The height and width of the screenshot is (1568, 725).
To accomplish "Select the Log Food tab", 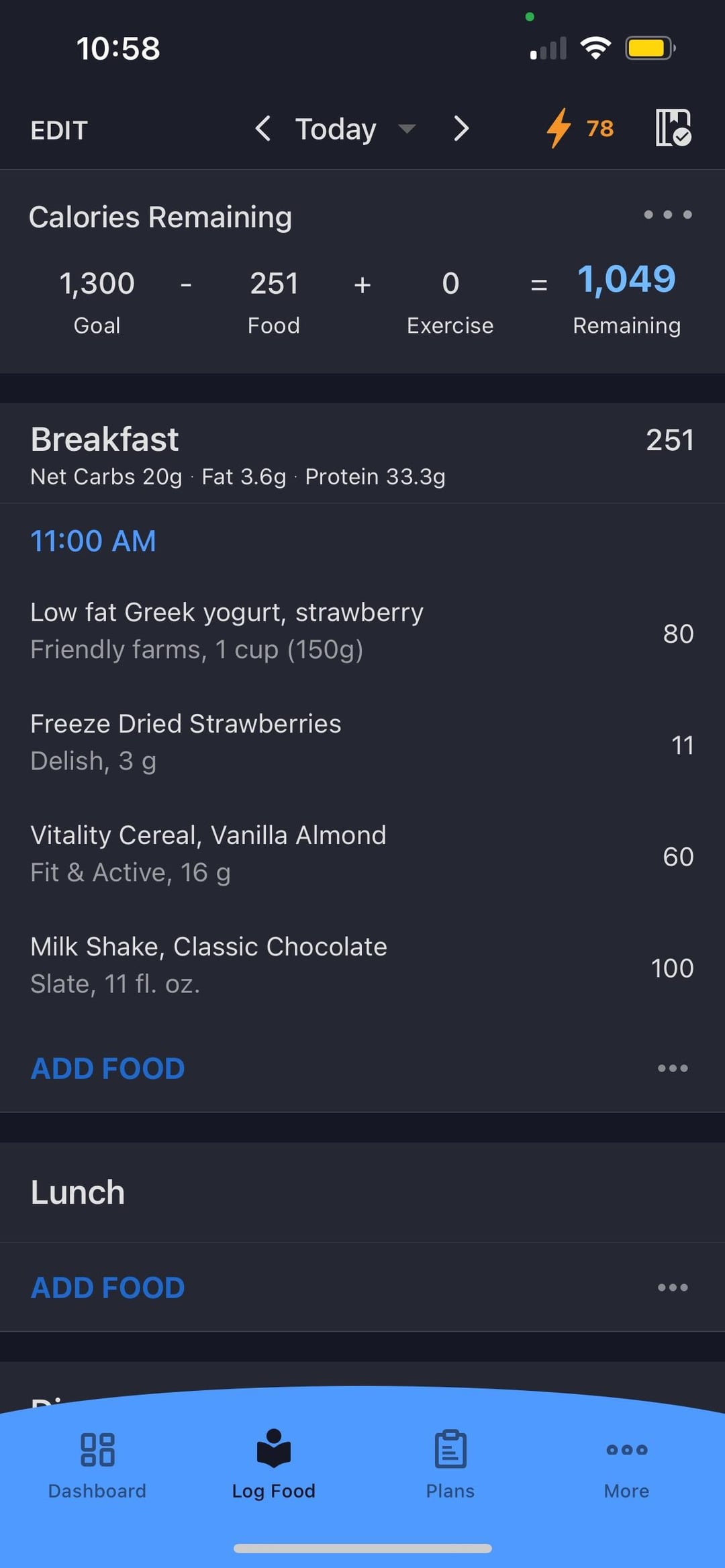I will 274,1465.
